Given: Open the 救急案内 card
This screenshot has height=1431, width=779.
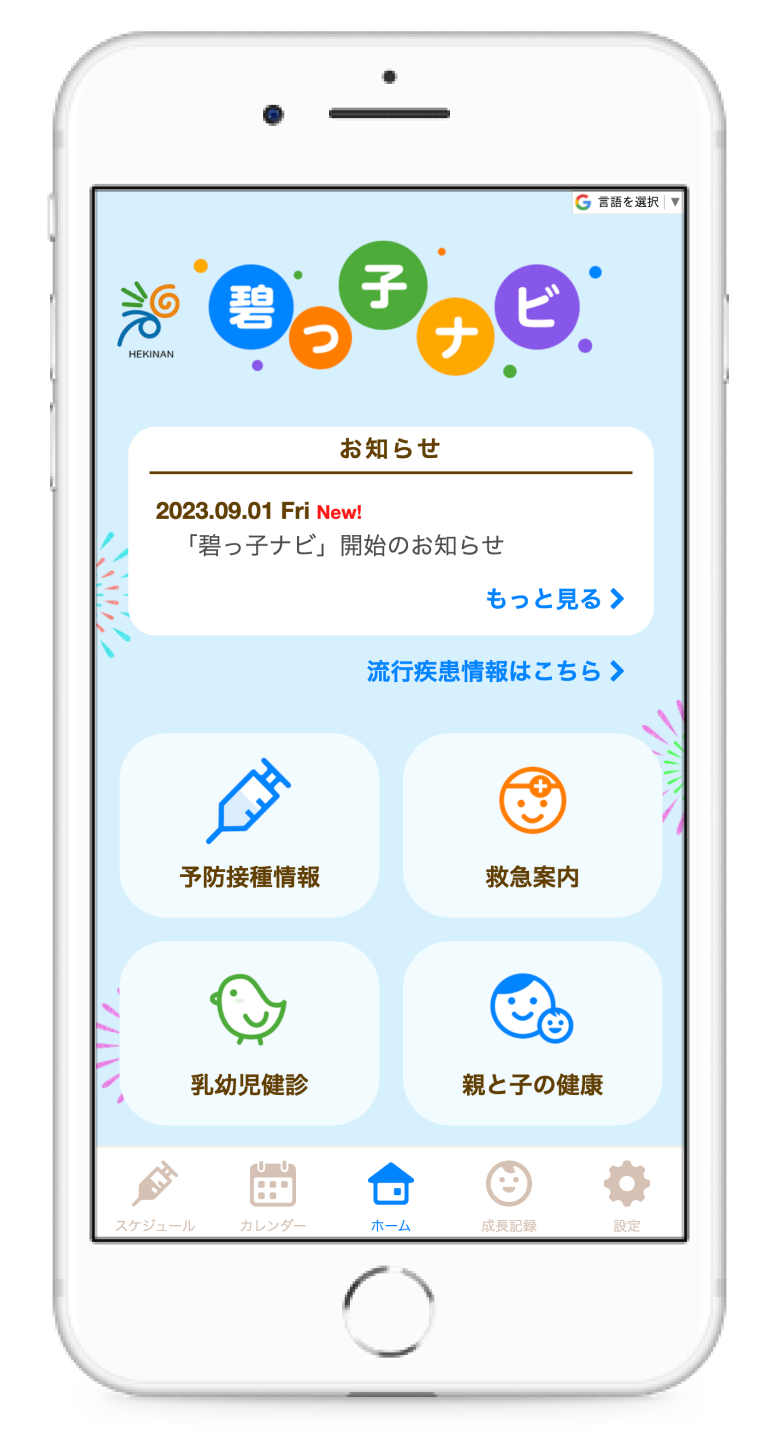Looking at the screenshot, I should click(532, 825).
